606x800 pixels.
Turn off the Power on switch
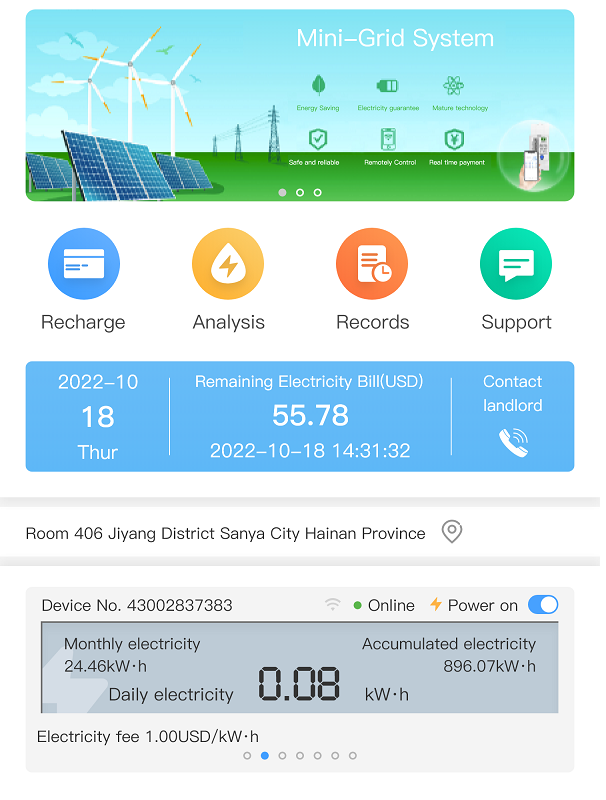pyautogui.click(x=542, y=605)
